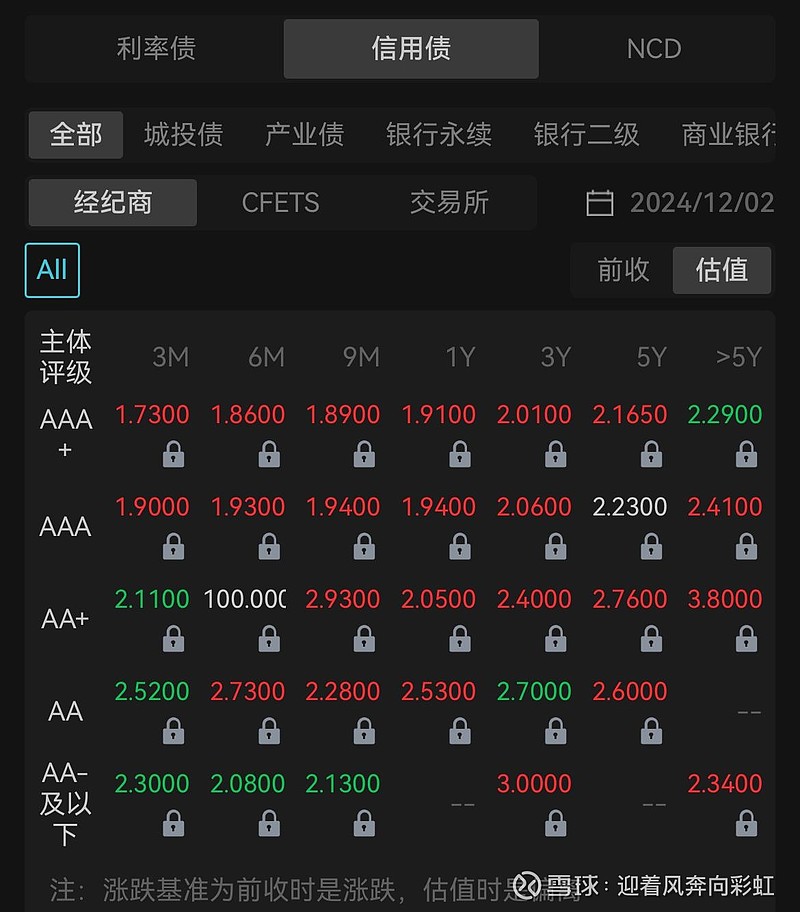Viewport: 800px width, 912px height.
Task: Open the All rating filter selector
Action: 52,270
